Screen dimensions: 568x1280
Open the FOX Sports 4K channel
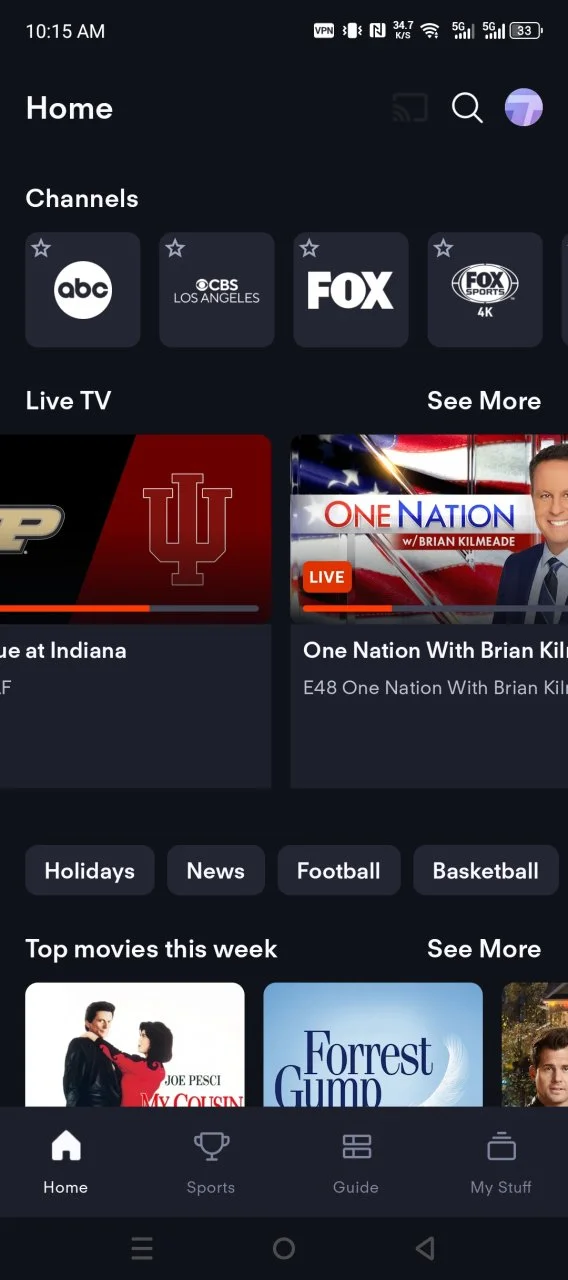coord(485,290)
